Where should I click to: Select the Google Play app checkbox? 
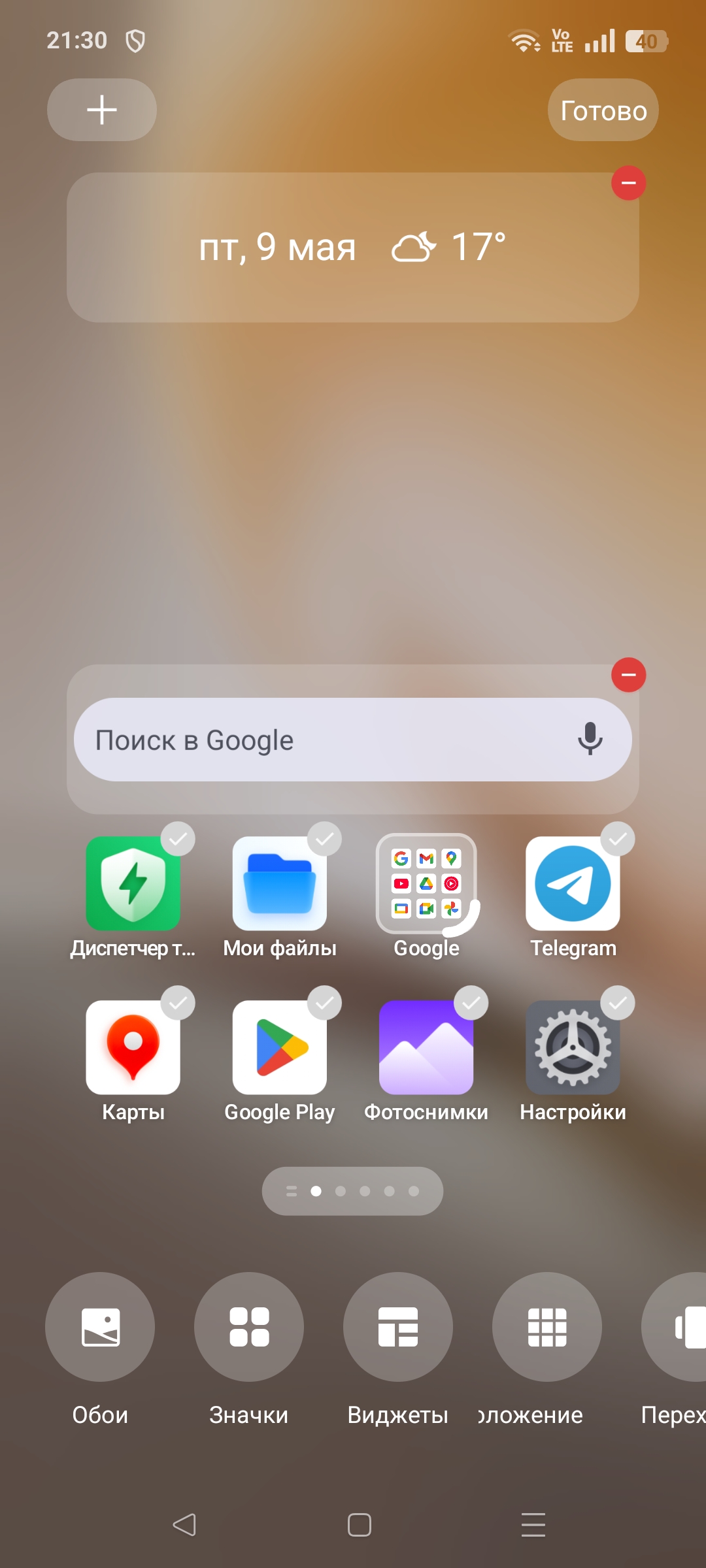click(324, 1004)
